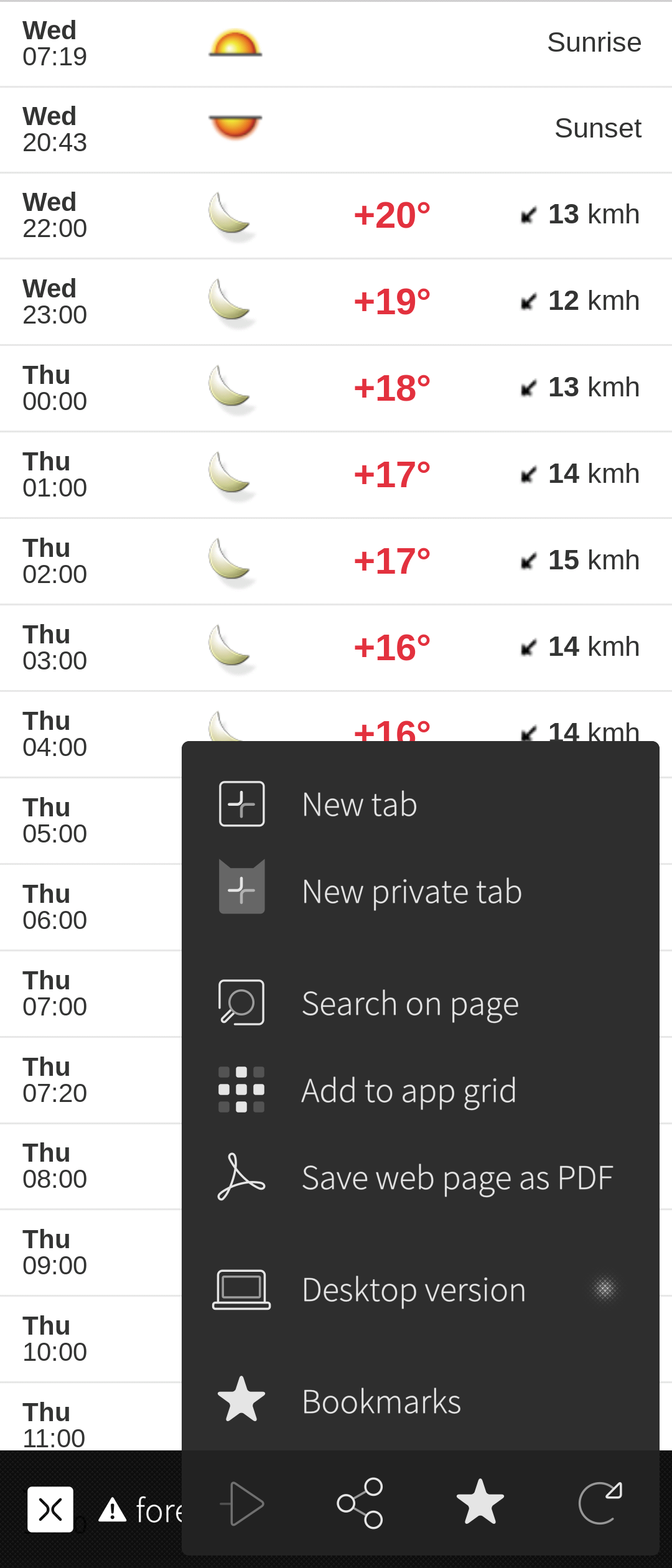Reload the current page
This screenshot has height=1568, width=672.
point(600,1504)
